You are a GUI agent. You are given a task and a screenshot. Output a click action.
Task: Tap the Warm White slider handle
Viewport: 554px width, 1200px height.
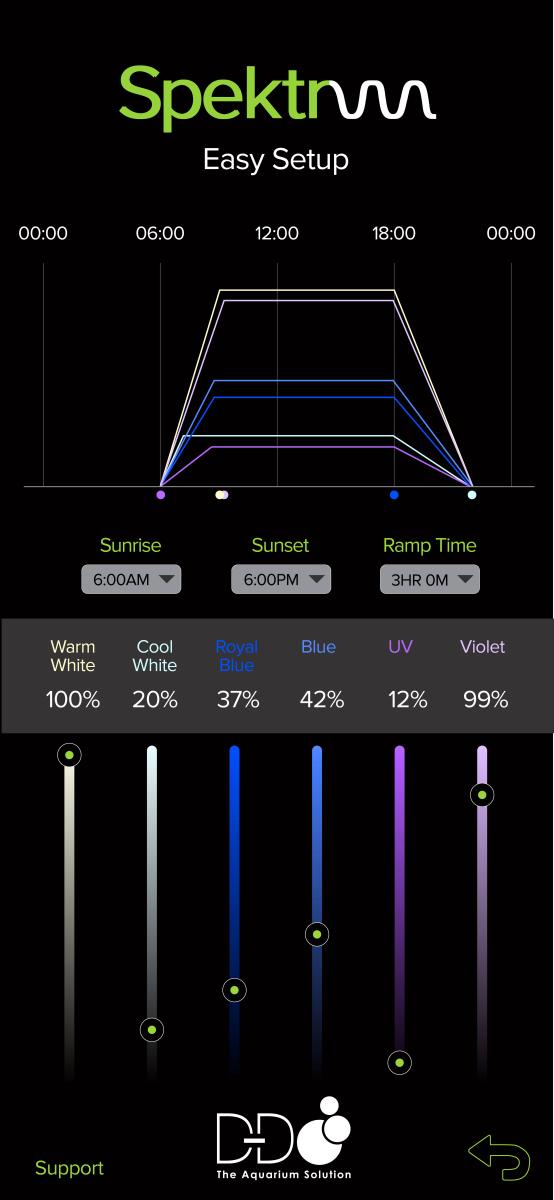pos(69,755)
